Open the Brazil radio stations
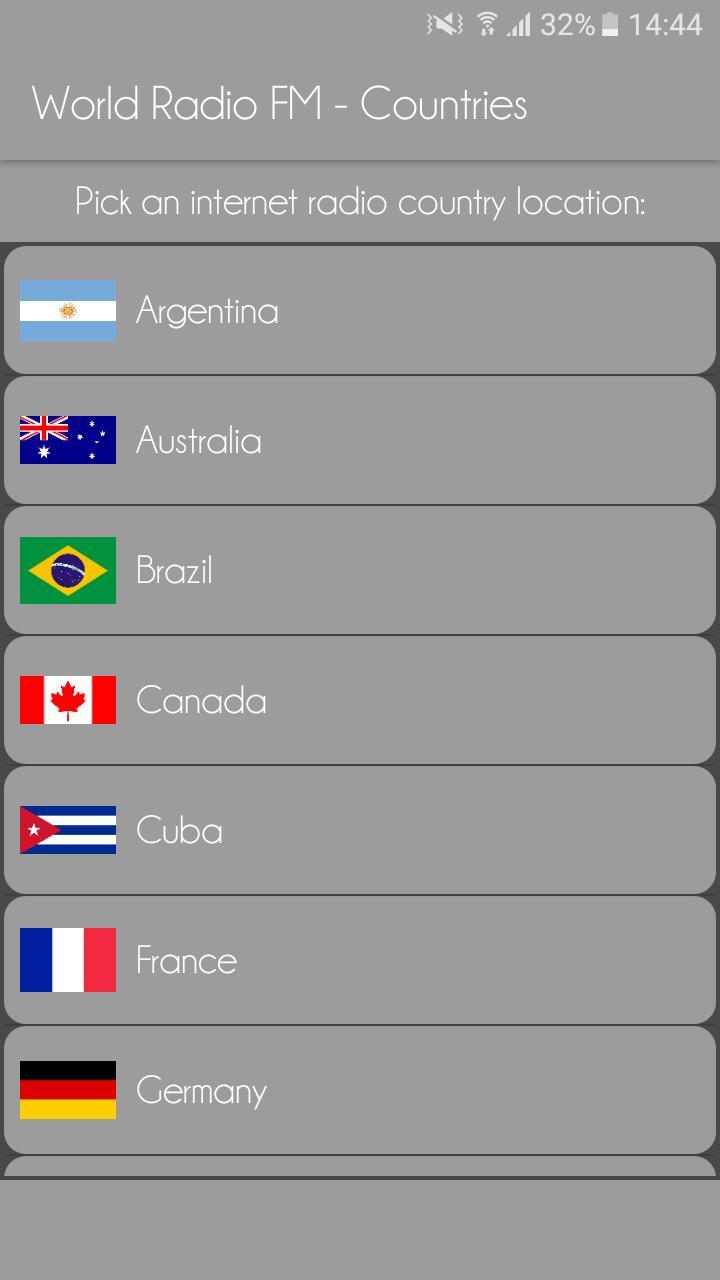The image size is (720, 1280). 360,569
